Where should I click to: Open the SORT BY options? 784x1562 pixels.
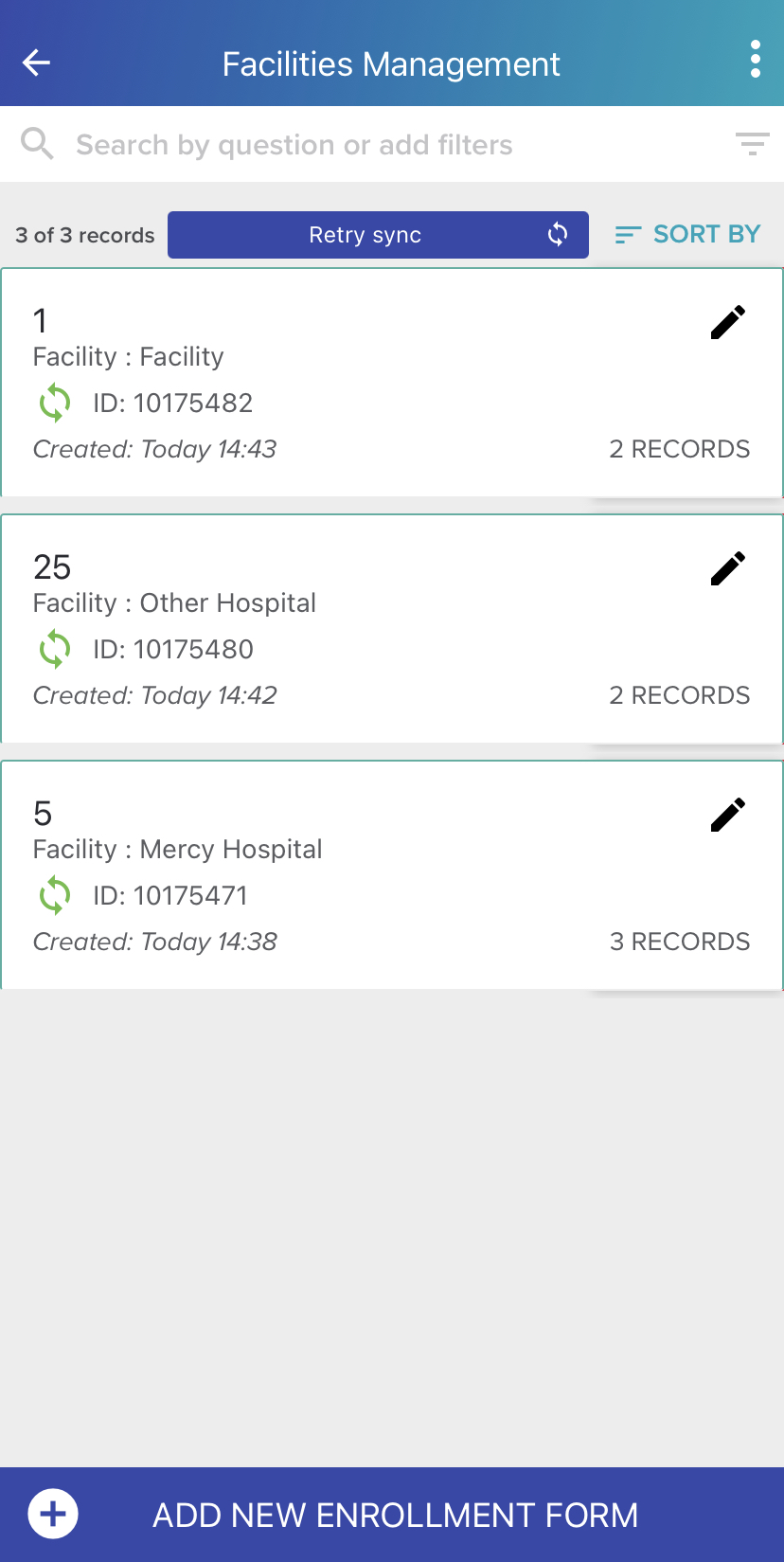[x=687, y=234]
